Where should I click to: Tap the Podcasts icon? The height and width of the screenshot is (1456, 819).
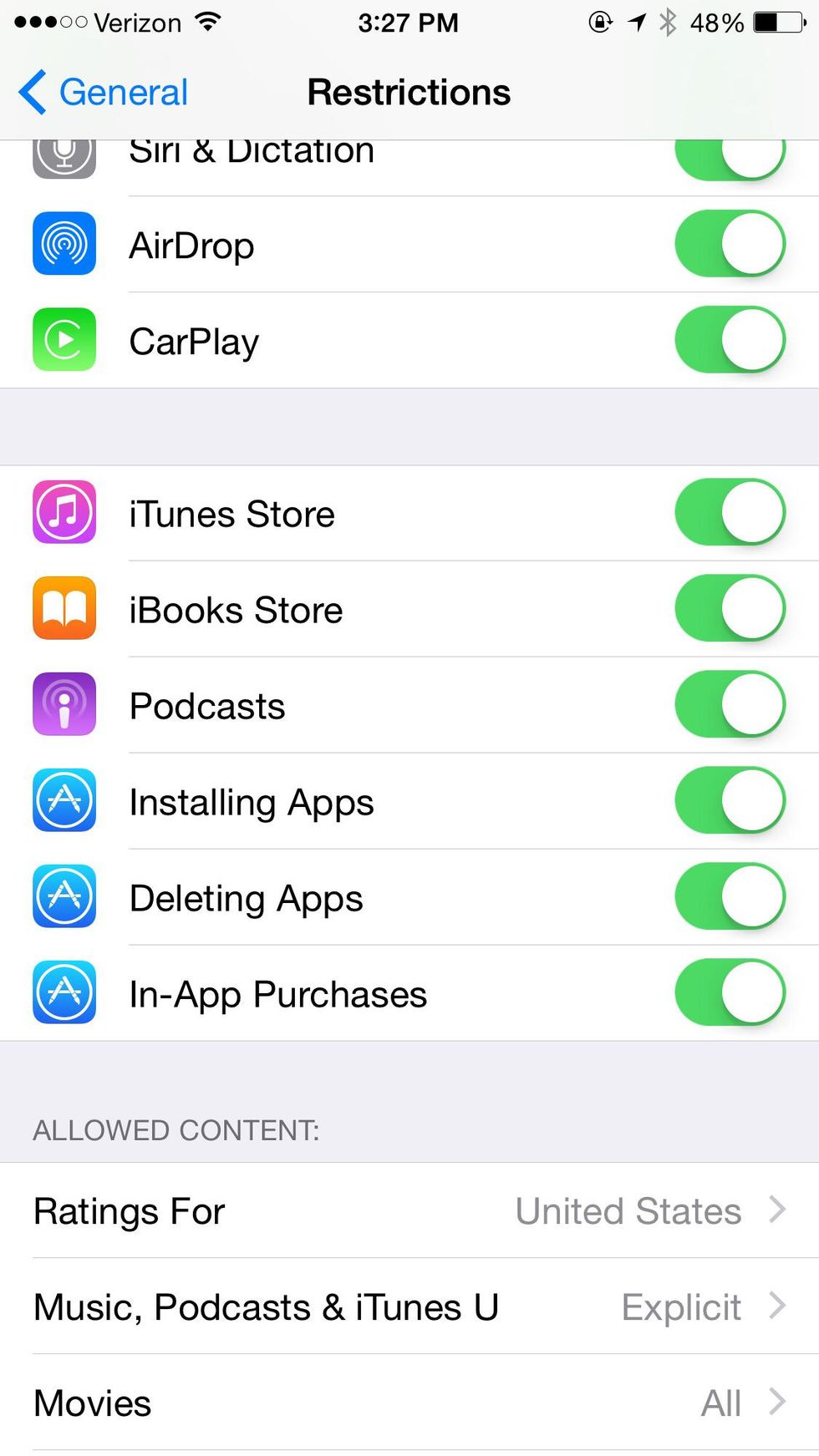point(64,705)
